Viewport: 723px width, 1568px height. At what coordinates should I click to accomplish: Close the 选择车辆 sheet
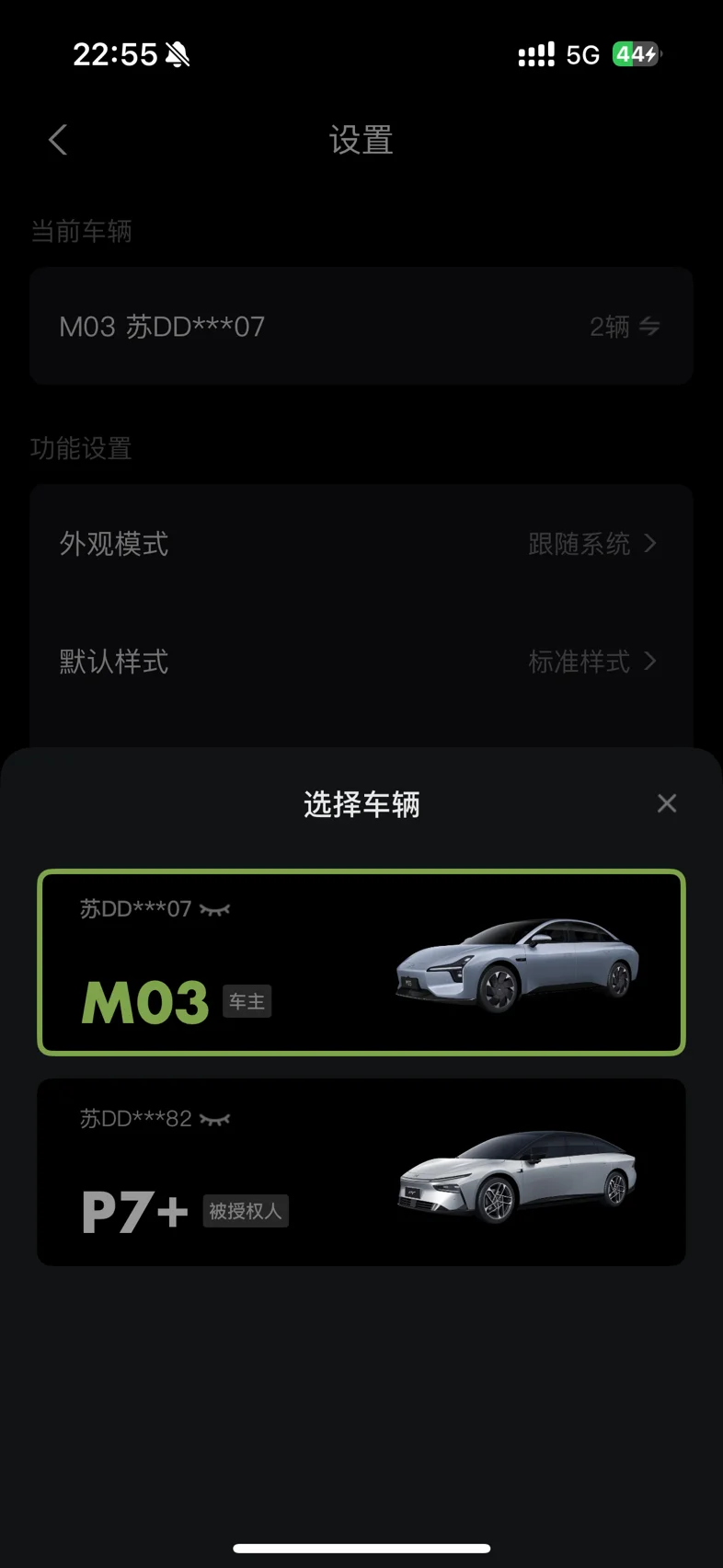[667, 803]
